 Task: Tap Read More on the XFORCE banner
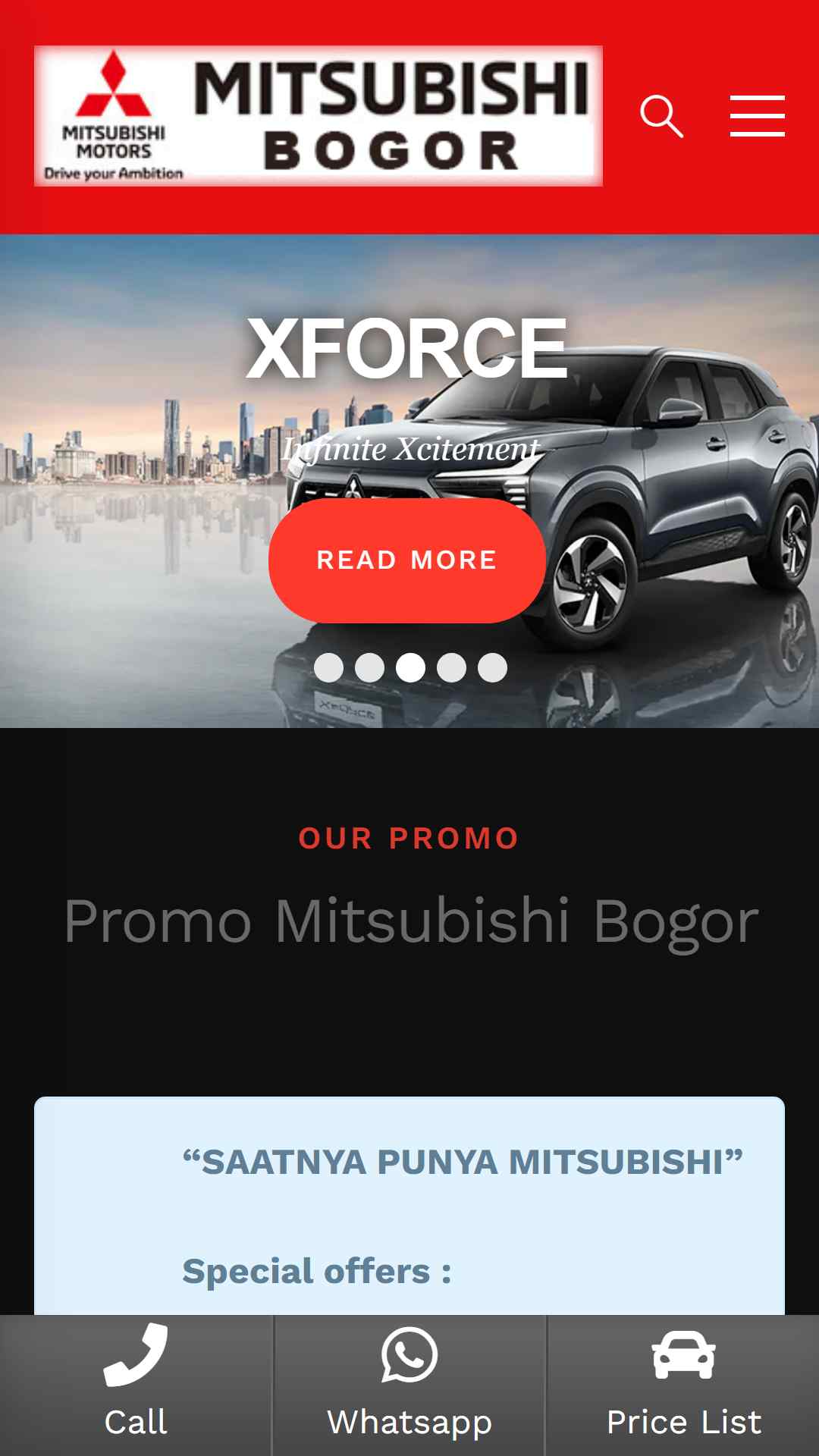[407, 560]
